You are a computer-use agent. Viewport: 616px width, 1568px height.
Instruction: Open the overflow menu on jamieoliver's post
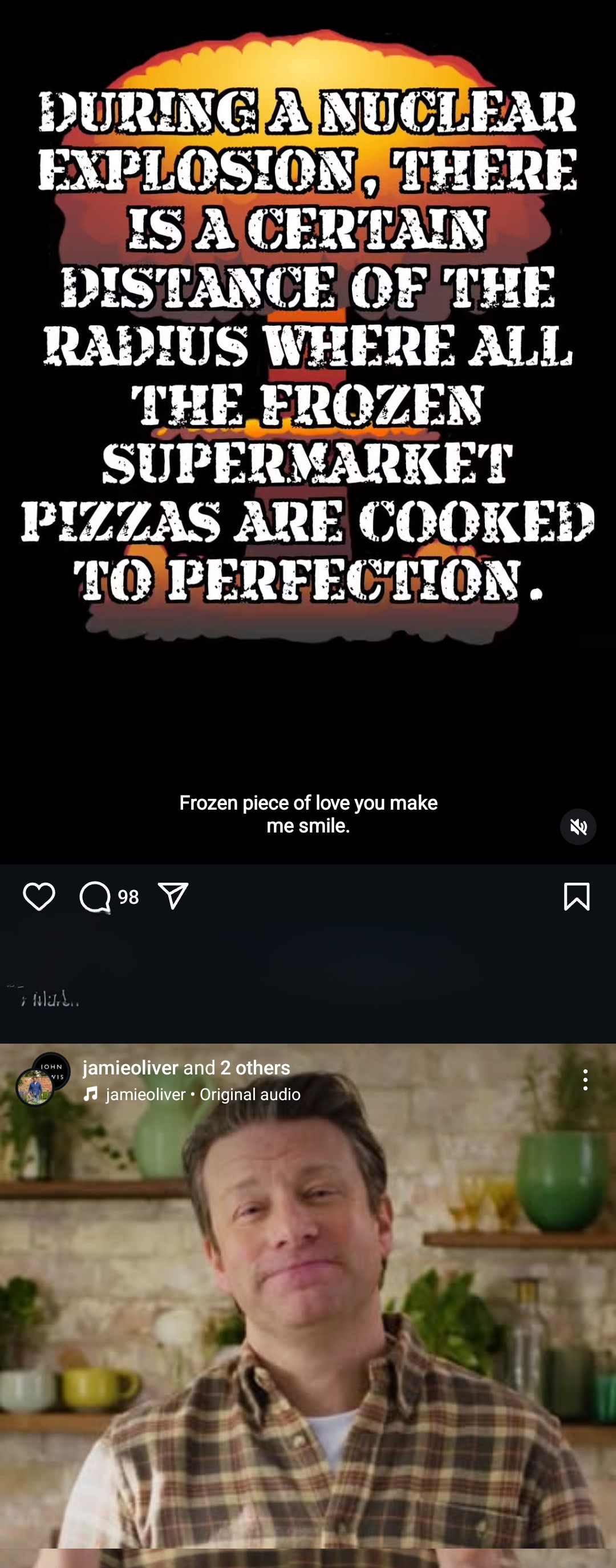coord(585,1080)
